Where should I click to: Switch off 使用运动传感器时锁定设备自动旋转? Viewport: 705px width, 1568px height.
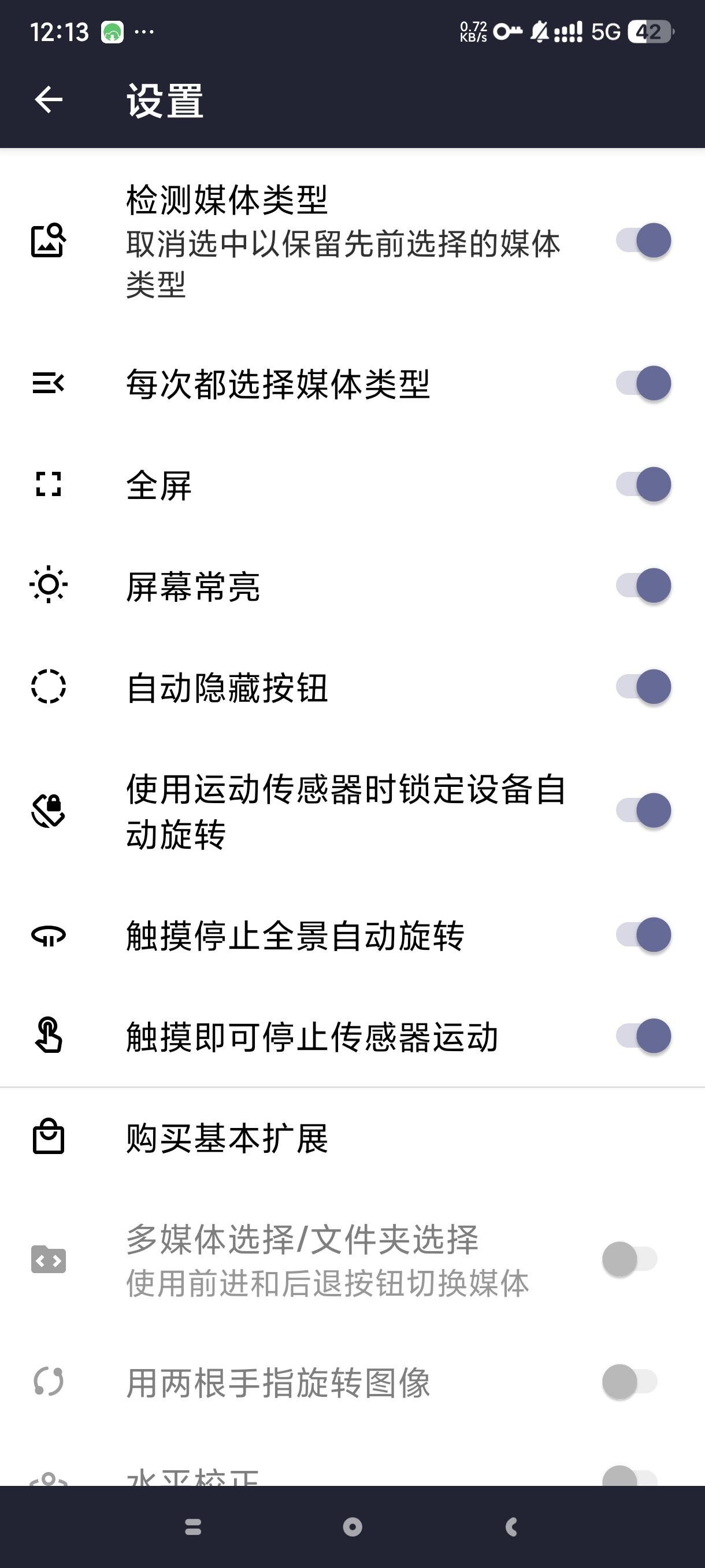[643, 811]
